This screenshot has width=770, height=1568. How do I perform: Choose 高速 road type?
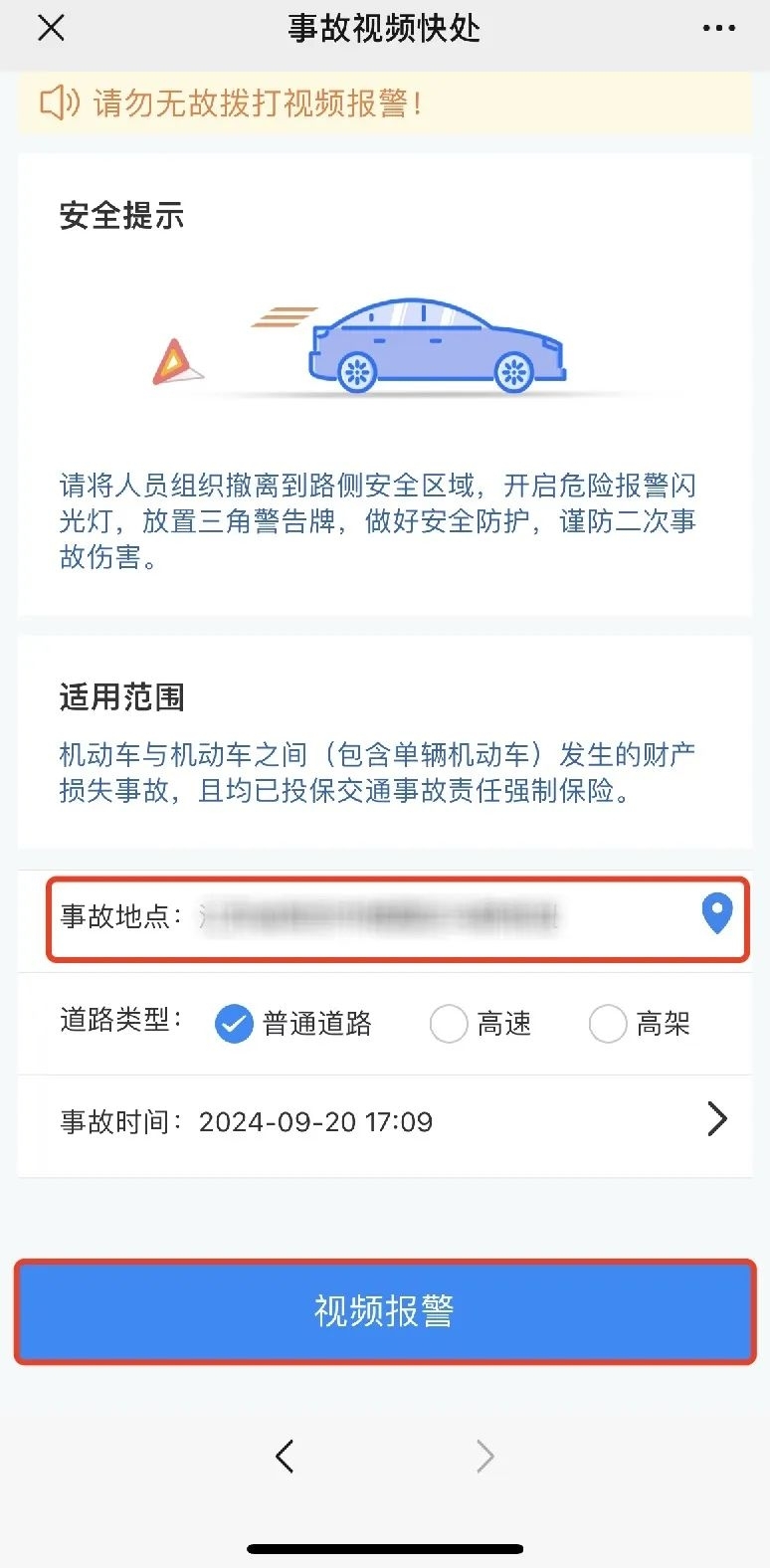pyautogui.click(x=449, y=1024)
